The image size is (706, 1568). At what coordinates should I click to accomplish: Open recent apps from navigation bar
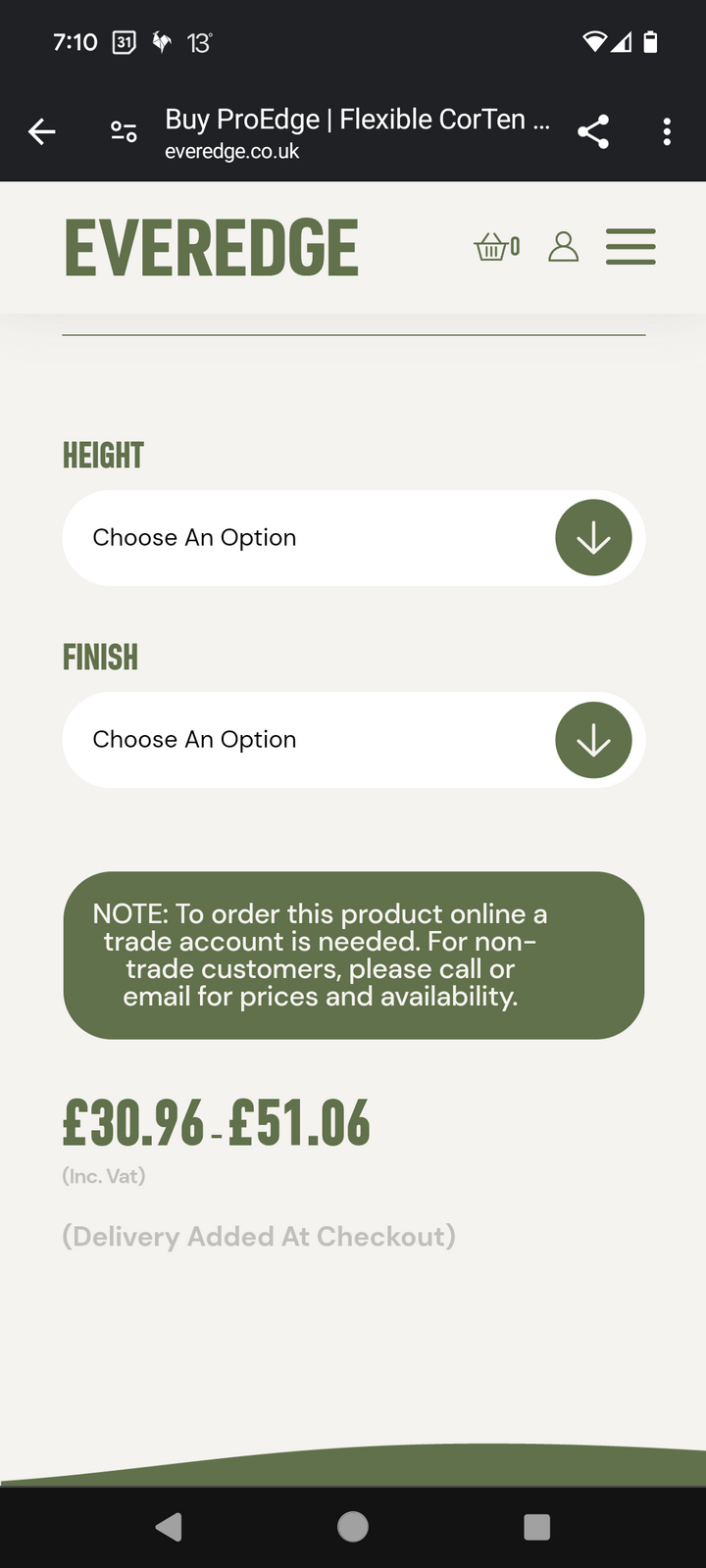pos(536,1526)
